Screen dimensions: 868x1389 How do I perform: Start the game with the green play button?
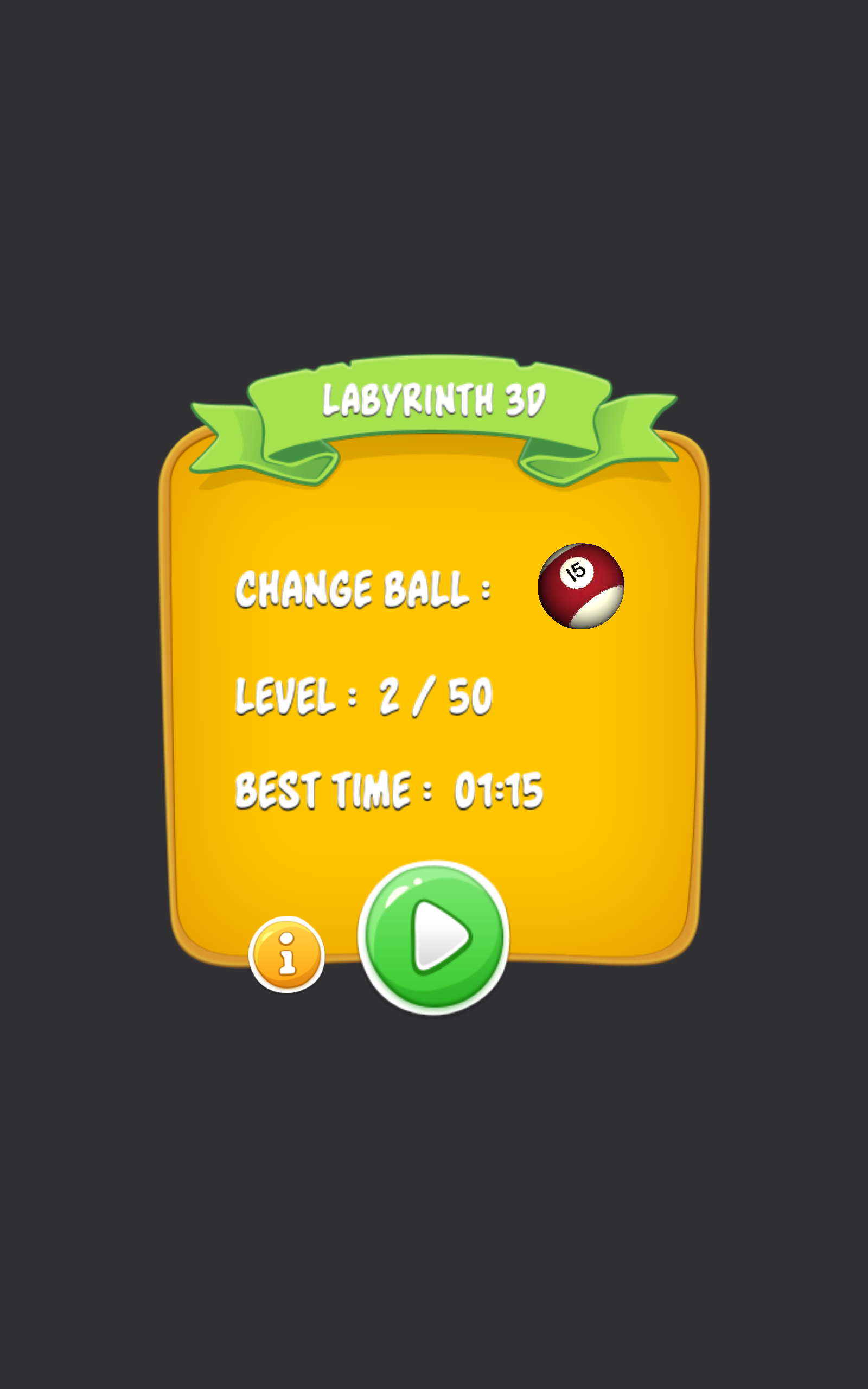click(433, 937)
